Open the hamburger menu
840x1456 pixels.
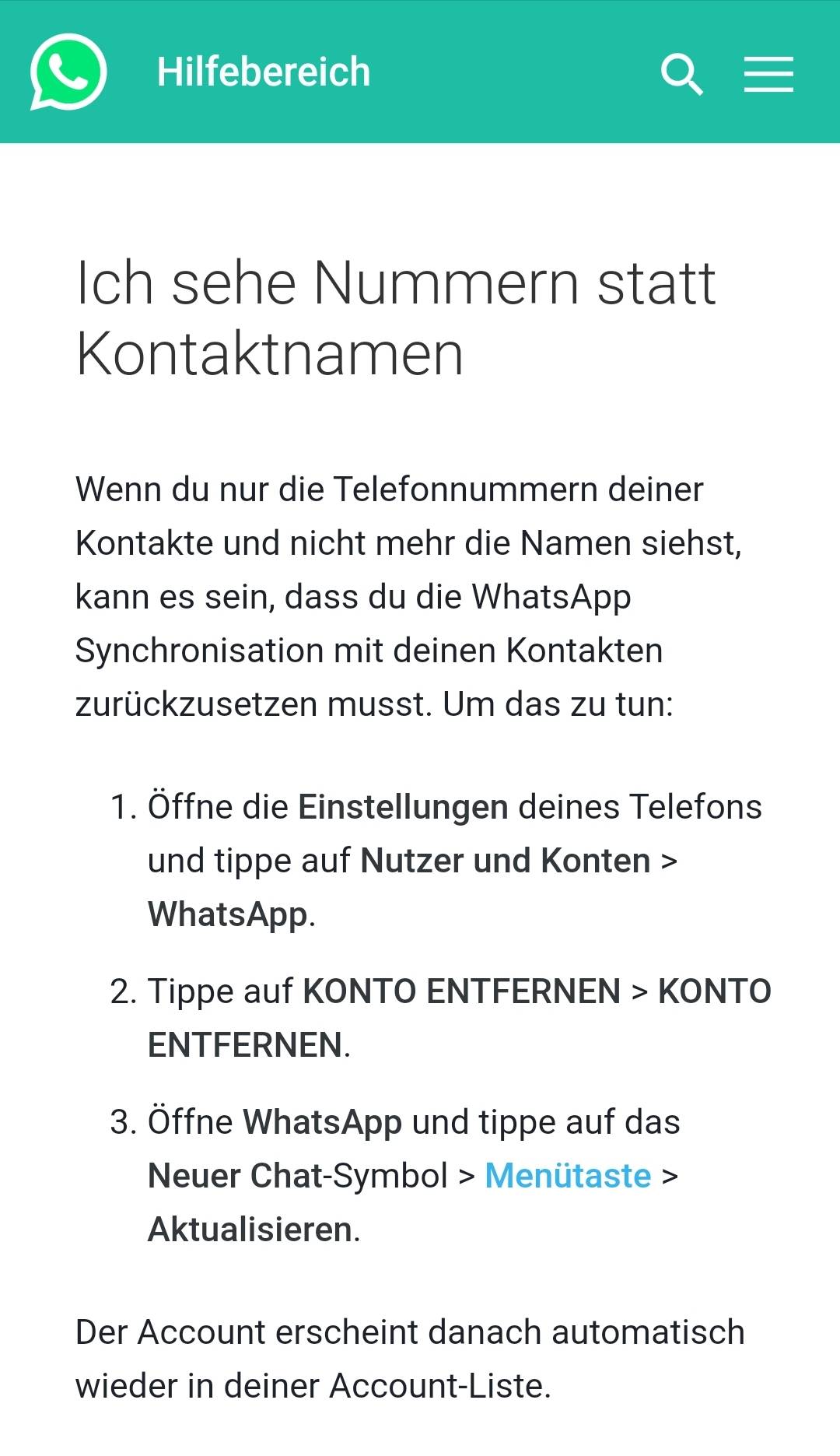coord(768,74)
